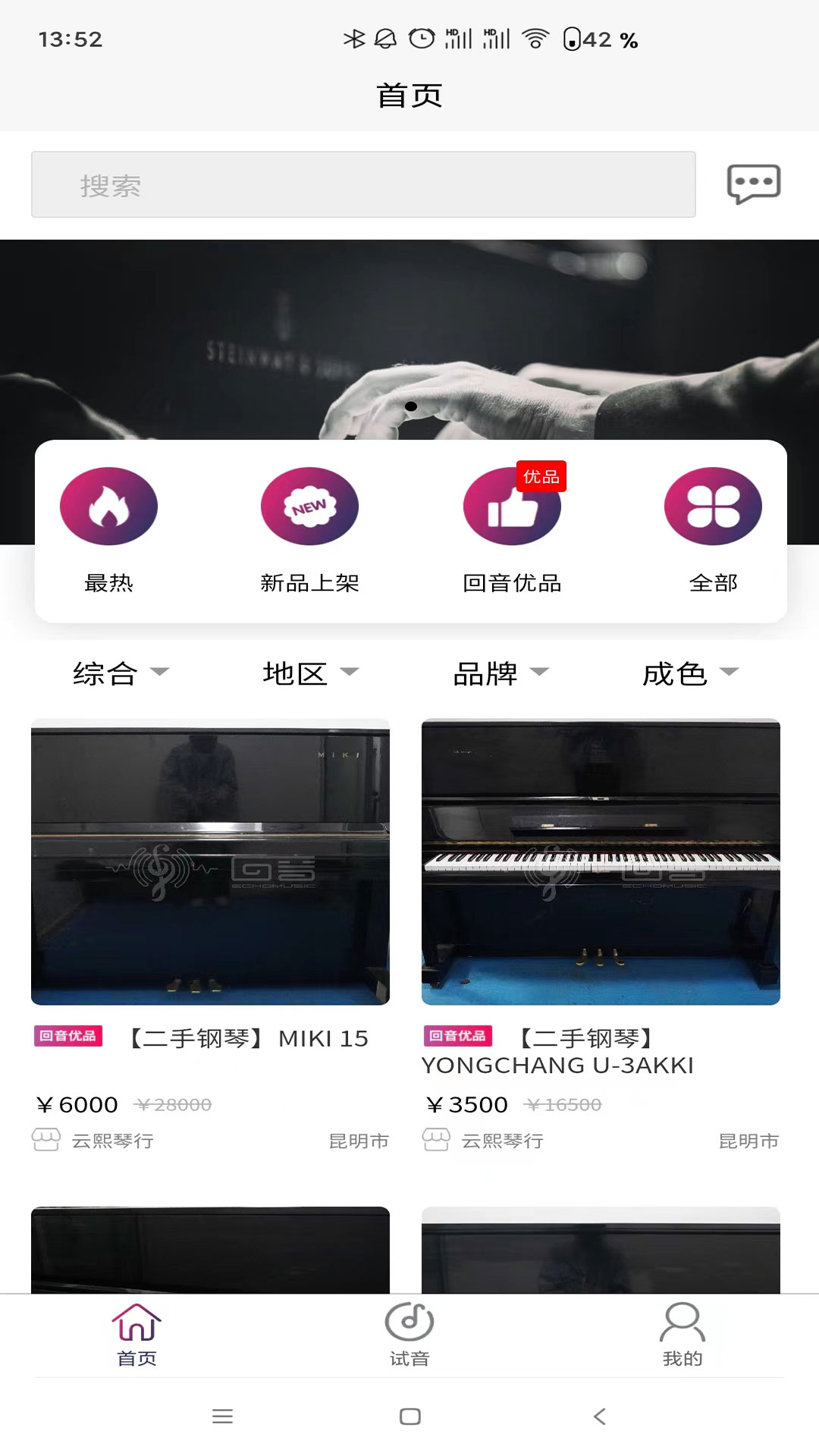Open 新品上架 via the NEW icon
The width and height of the screenshot is (819, 1456).
click(x=309, y=506)
